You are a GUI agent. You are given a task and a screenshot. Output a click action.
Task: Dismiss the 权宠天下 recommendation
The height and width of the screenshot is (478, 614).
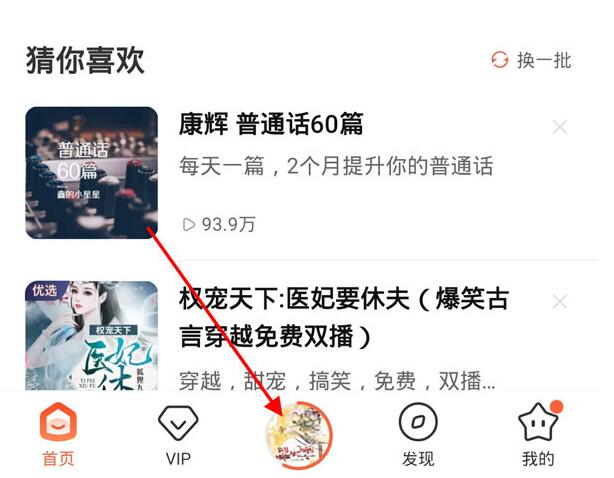[x=560, y=302]
